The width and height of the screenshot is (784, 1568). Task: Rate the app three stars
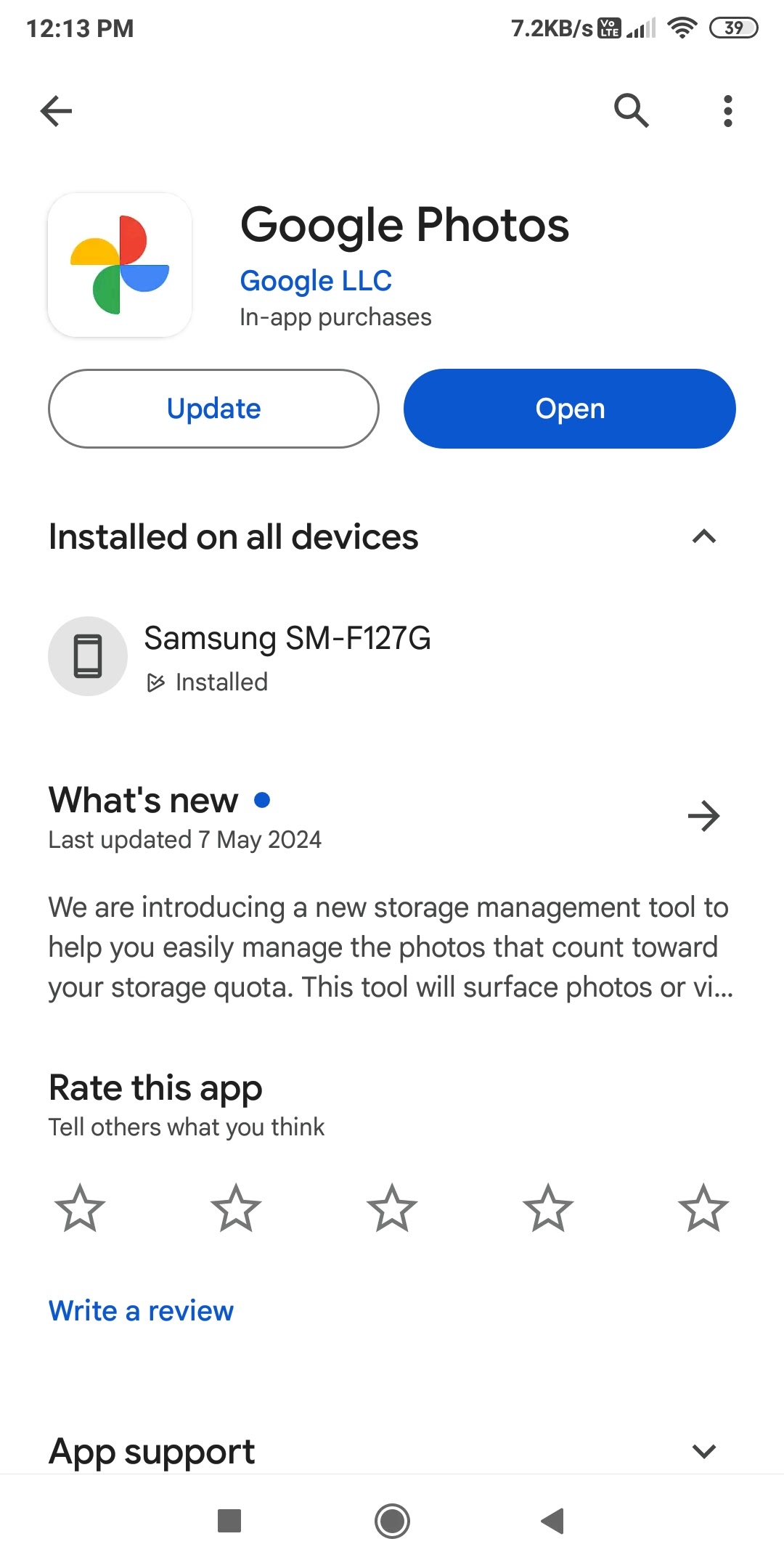coord(392,1208)
